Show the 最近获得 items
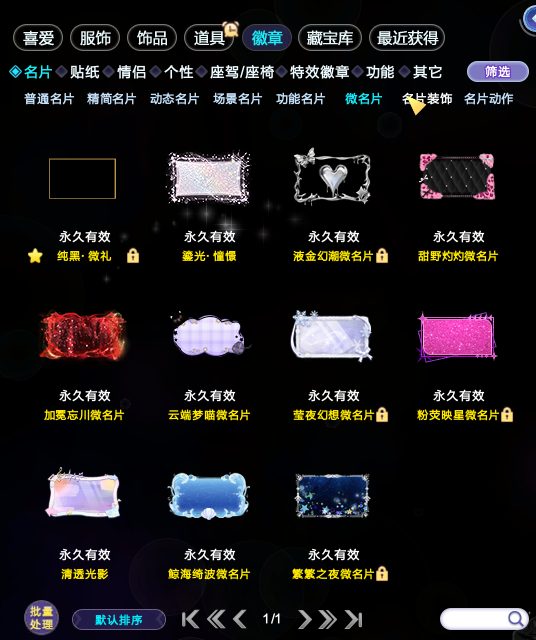Viewport: 536px width, 640px height. click(x=407, y=38)
